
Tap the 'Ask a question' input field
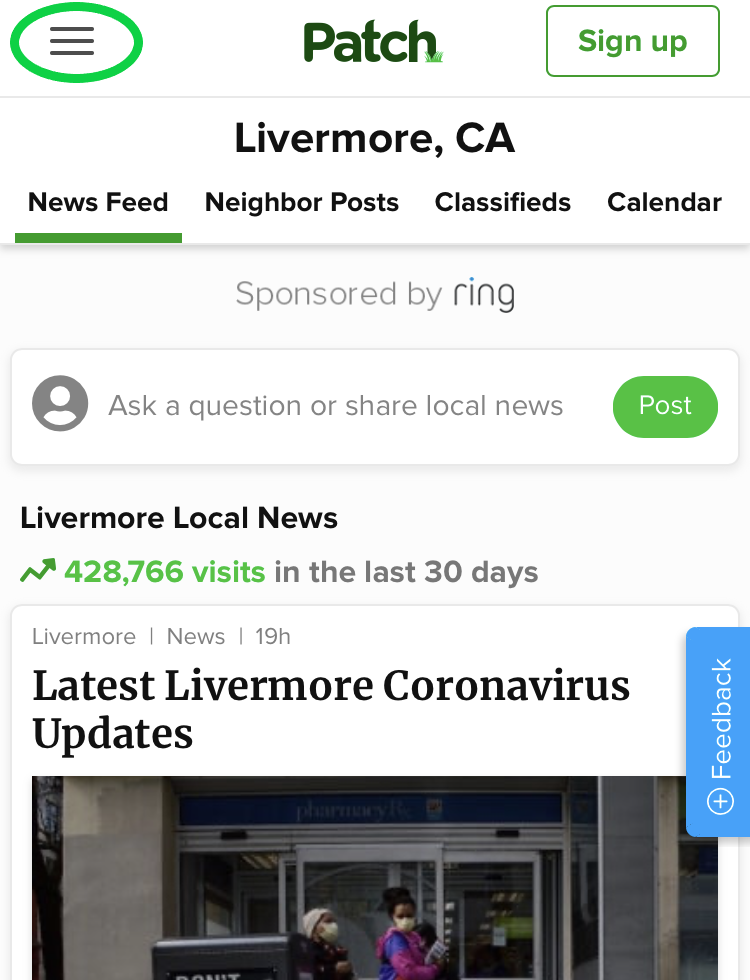[336, 406]
